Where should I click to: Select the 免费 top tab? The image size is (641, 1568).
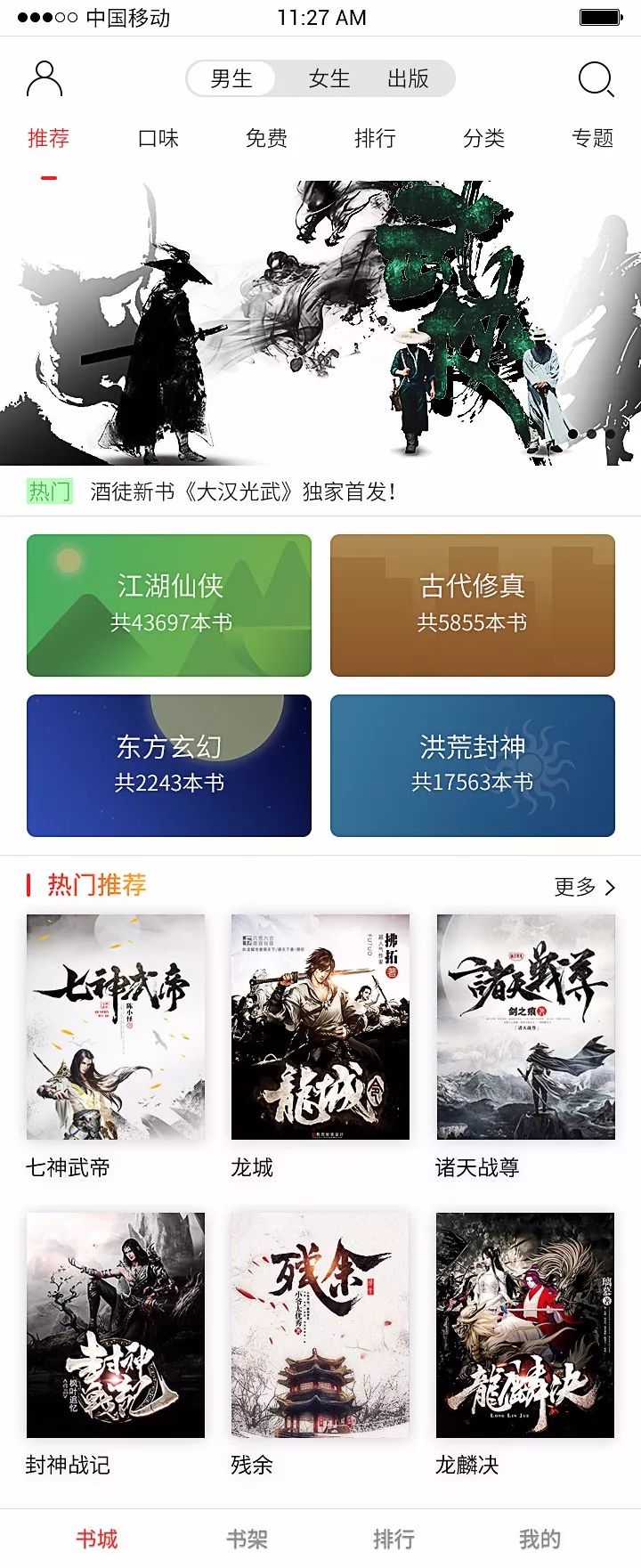tap(266, 138)
